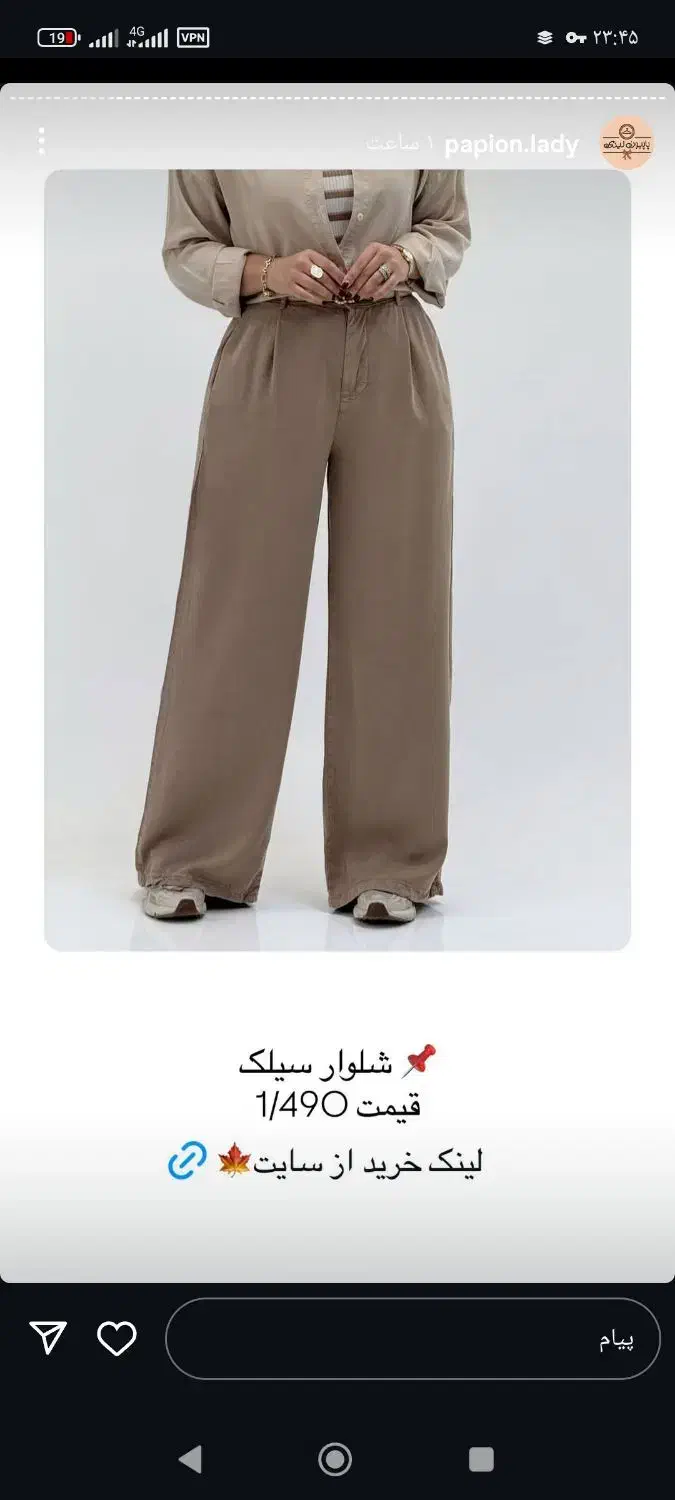Like this story with the heart
The height and width of the screenshot is (1500, 675).
116,1338
